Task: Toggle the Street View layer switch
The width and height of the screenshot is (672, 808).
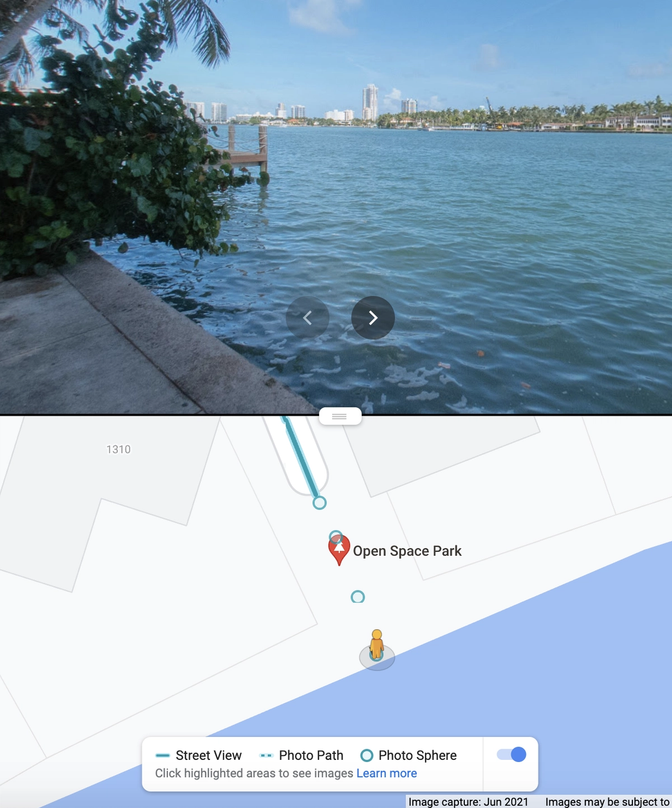Action: click(511, 755)
